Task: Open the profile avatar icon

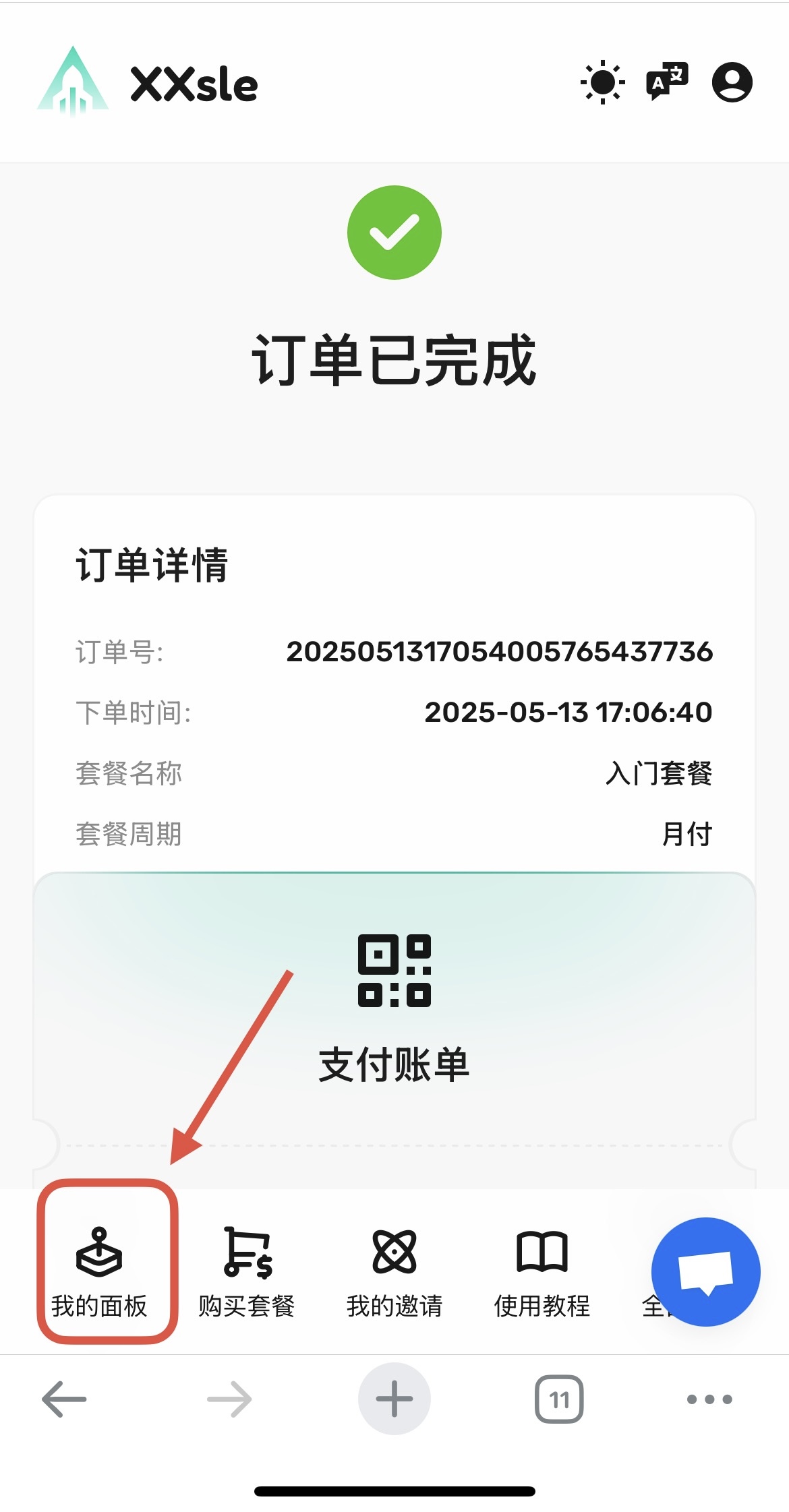Action: [734, 82]
